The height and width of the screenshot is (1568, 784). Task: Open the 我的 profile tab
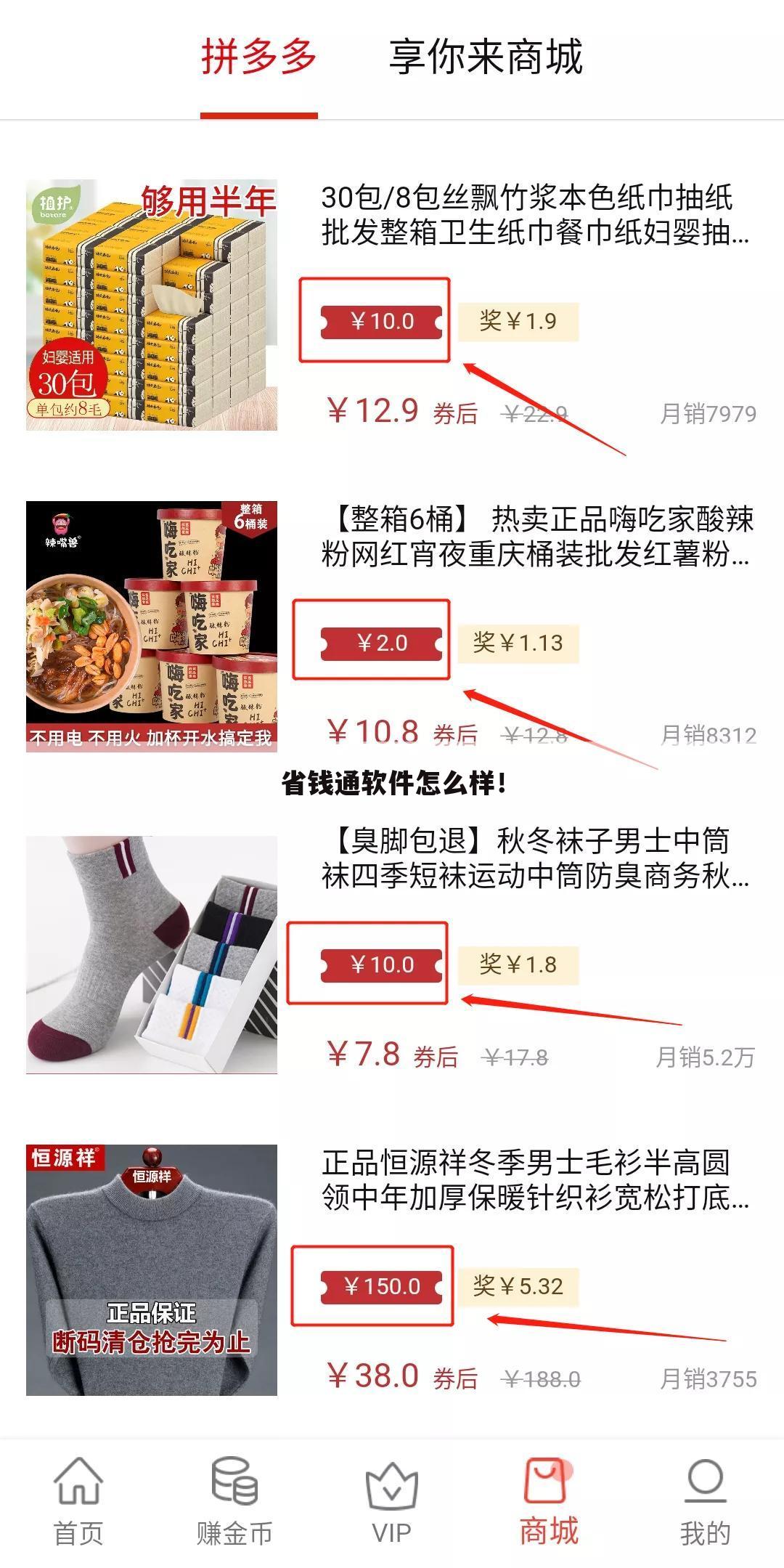pos(705,1502)
